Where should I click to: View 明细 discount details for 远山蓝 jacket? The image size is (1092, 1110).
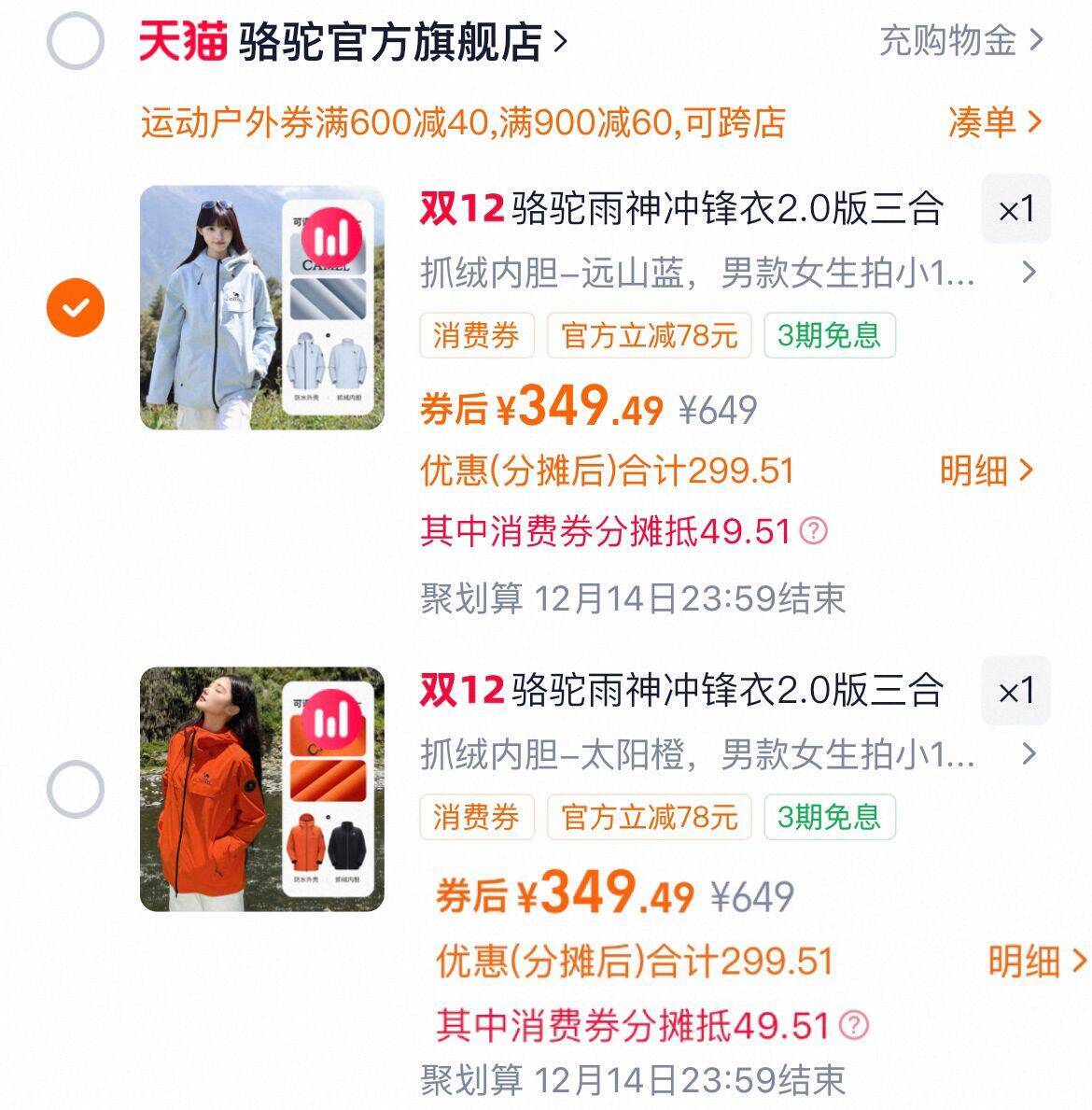[986, 471]
